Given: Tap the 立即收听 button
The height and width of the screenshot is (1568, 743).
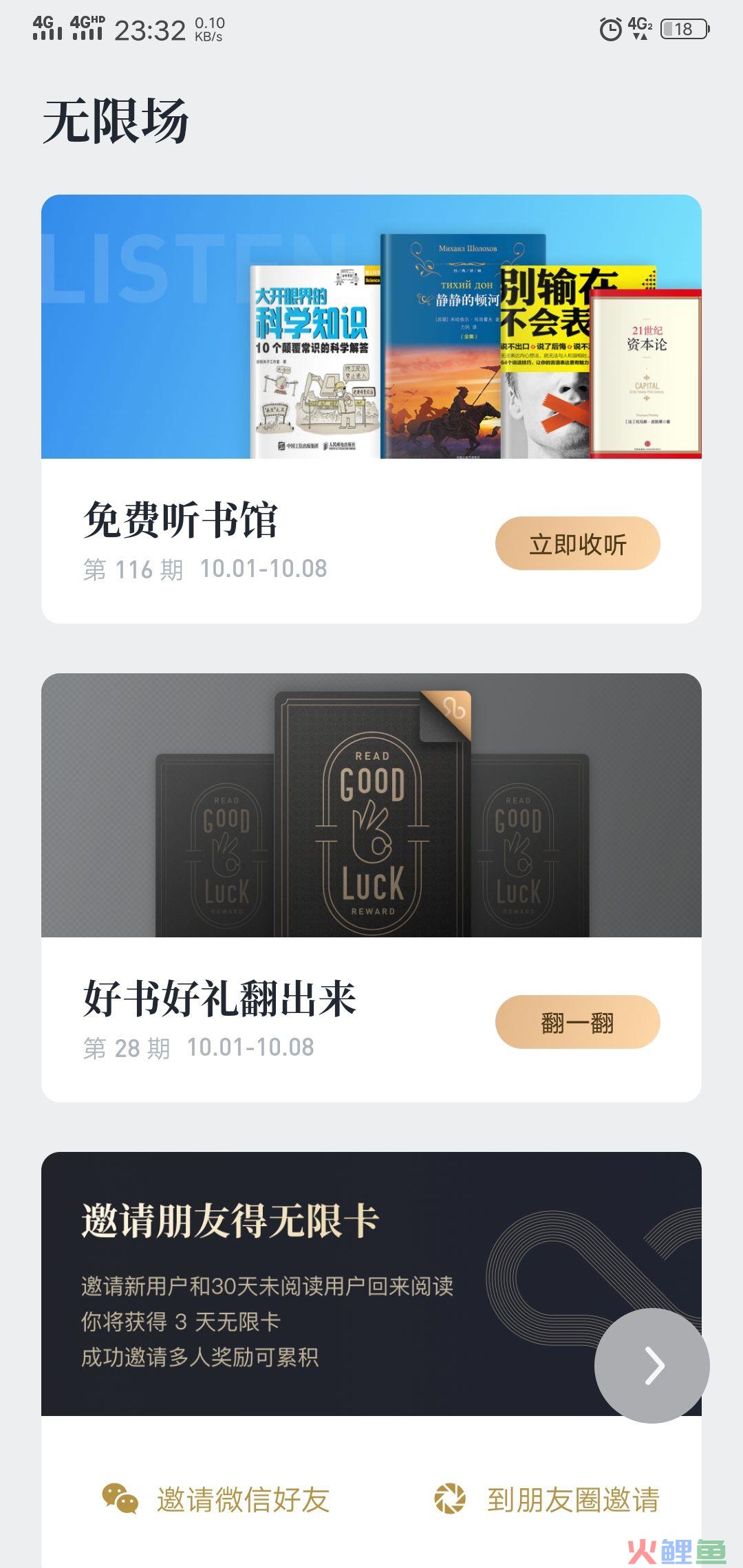Looking at the screenshot, I should pyautogui.click(x=577, y=544).
